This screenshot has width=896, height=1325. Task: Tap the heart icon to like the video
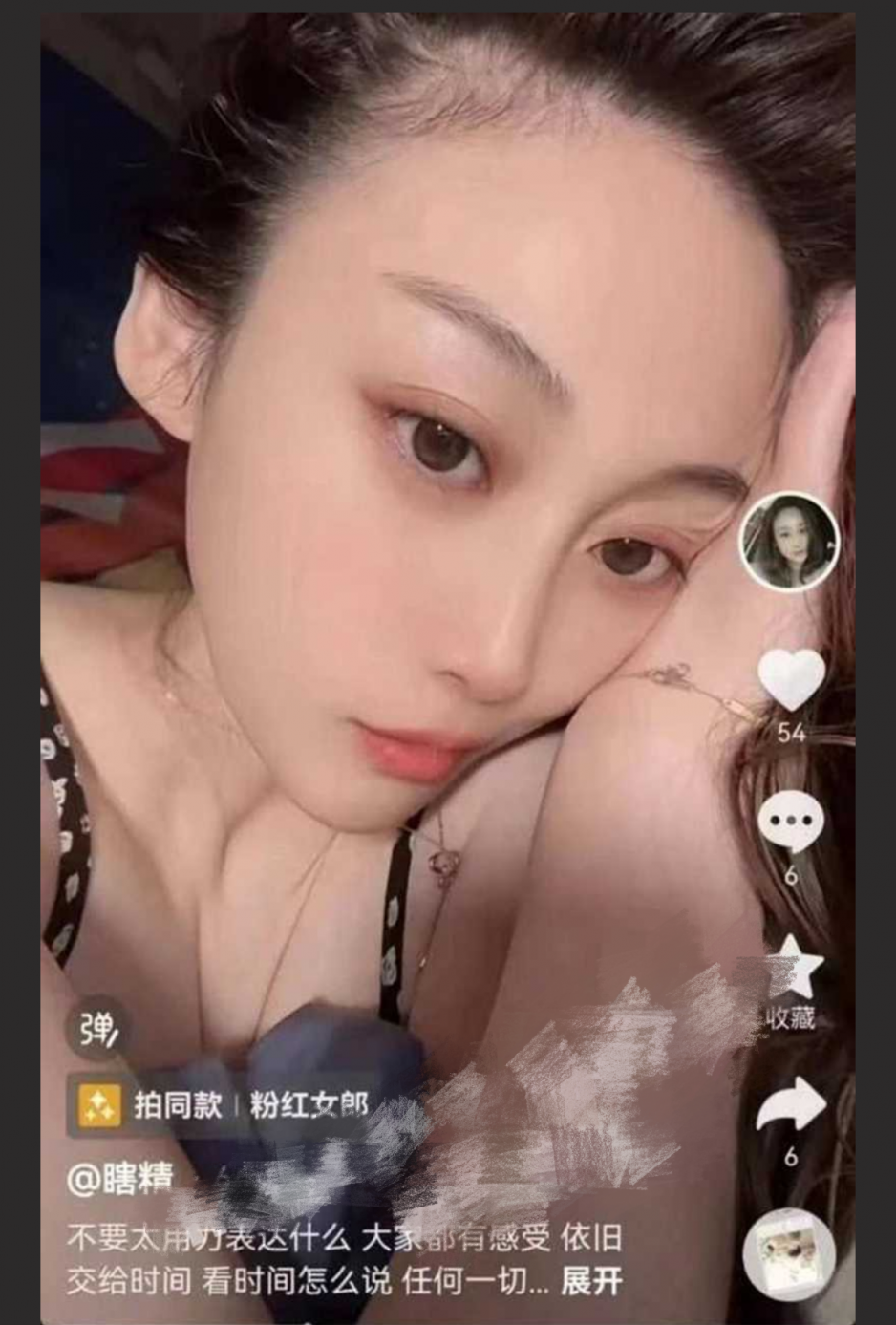789,676
